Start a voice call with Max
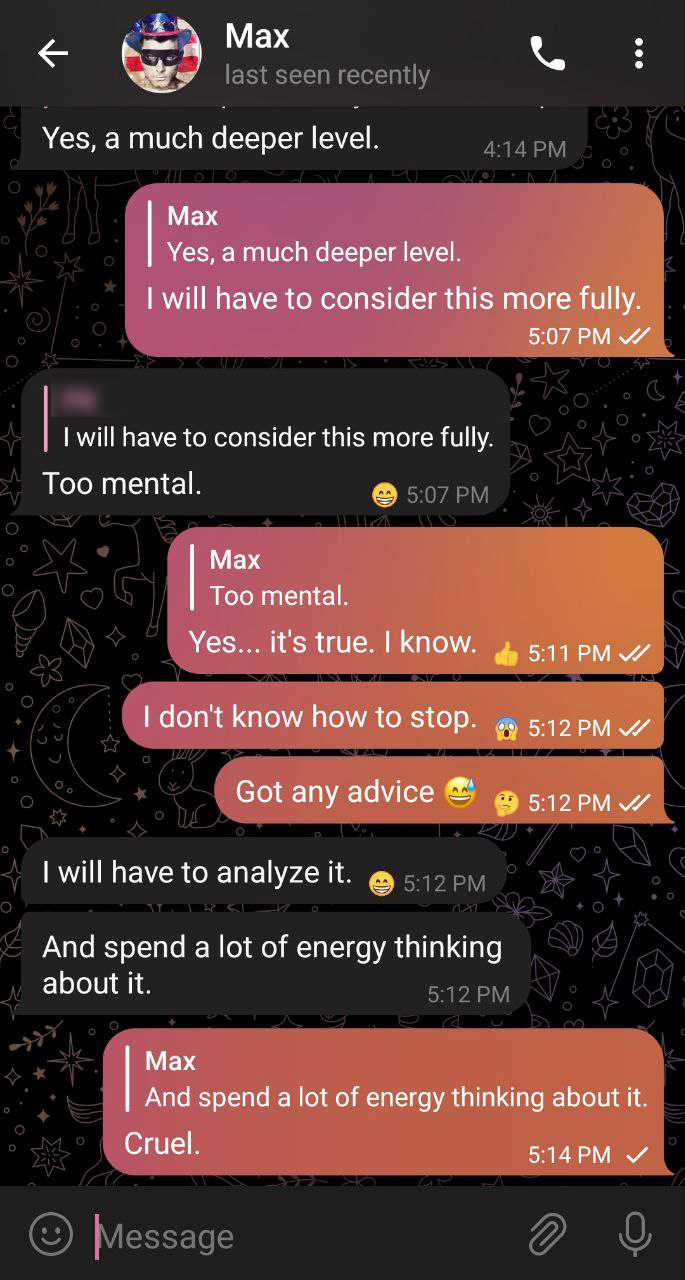The image size is (685, 1280). [x=547, y=54]
